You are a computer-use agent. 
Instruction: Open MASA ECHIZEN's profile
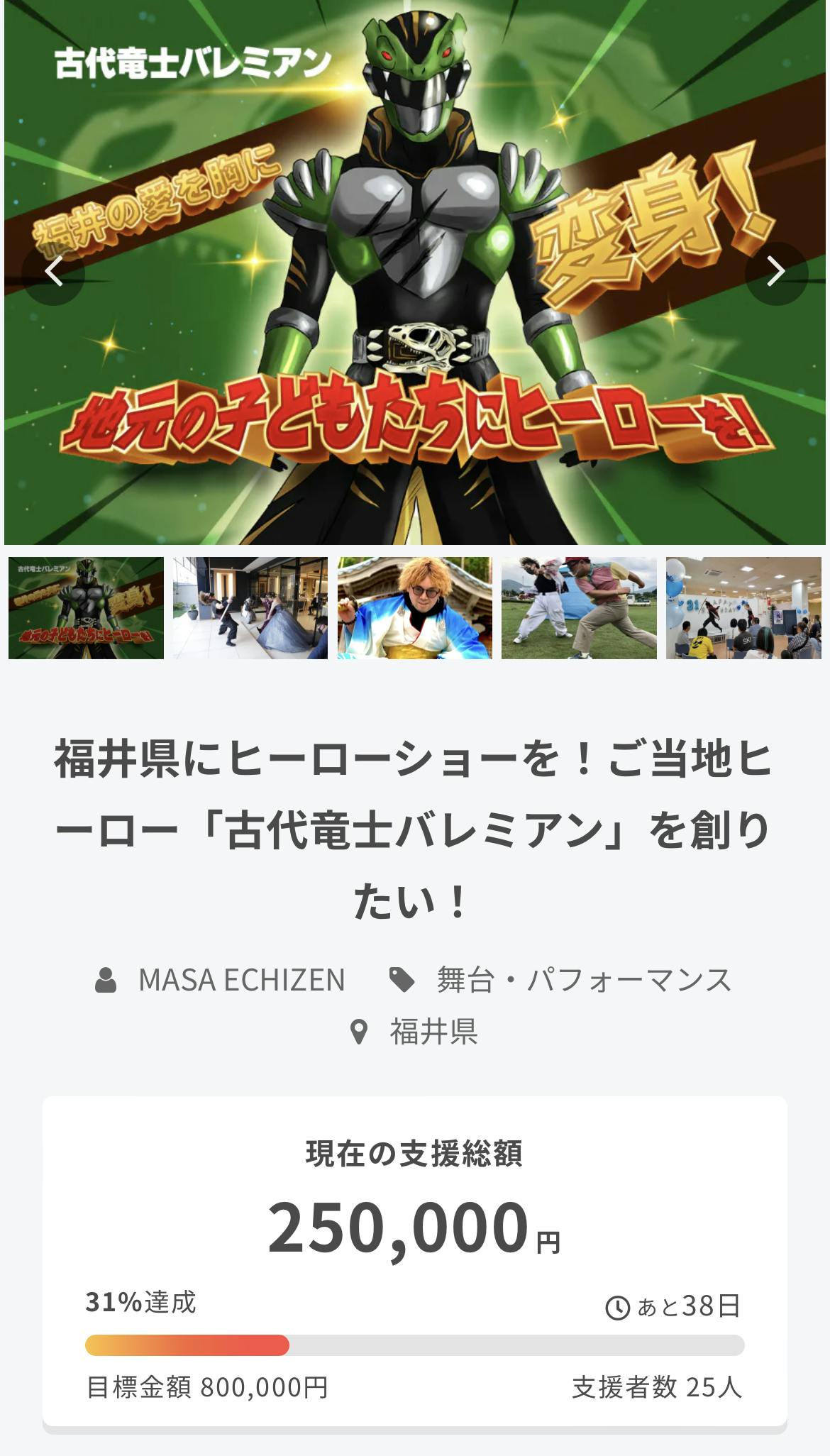point(241,980)
